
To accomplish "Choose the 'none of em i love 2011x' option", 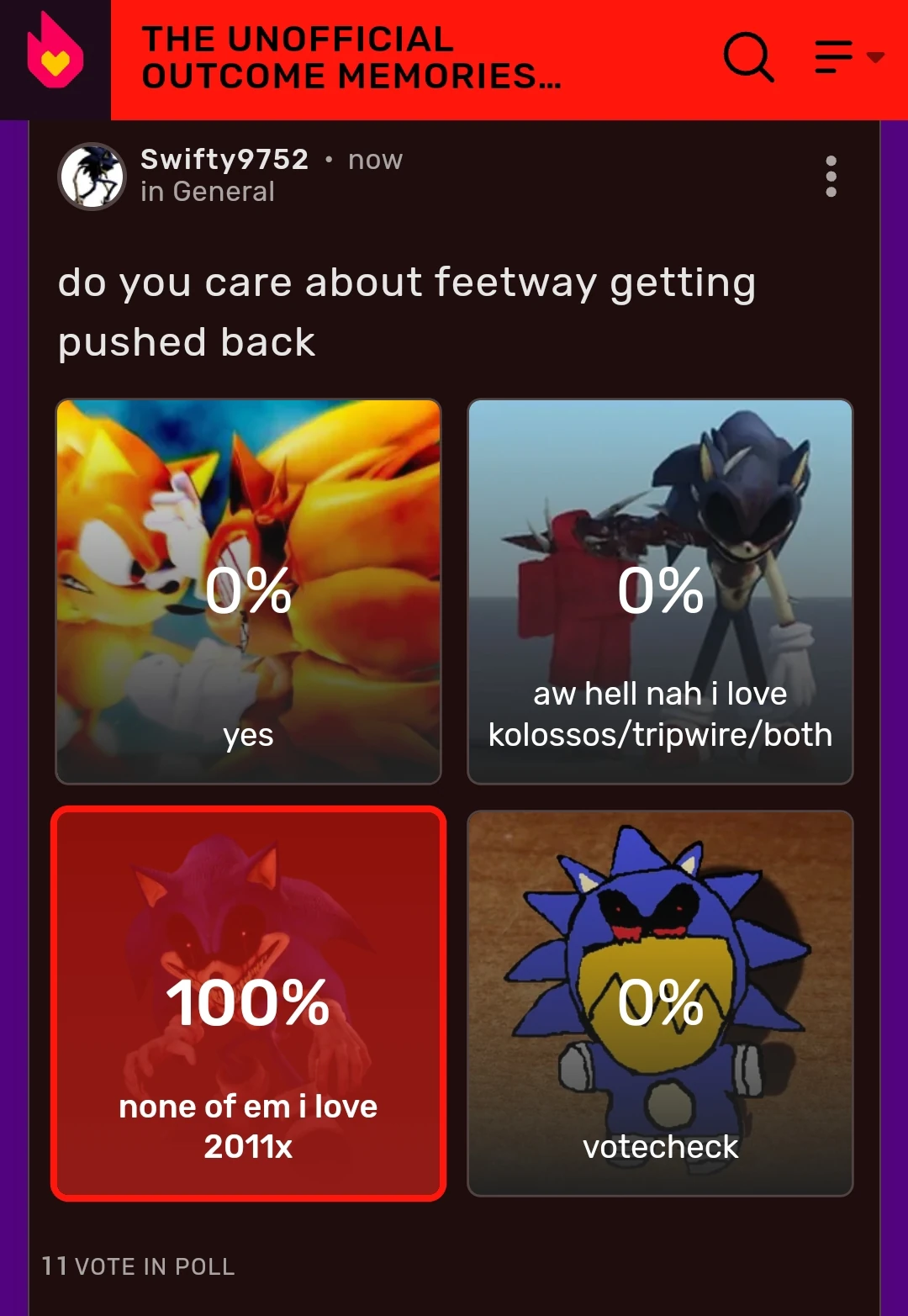I will (x=249, y=1003).
